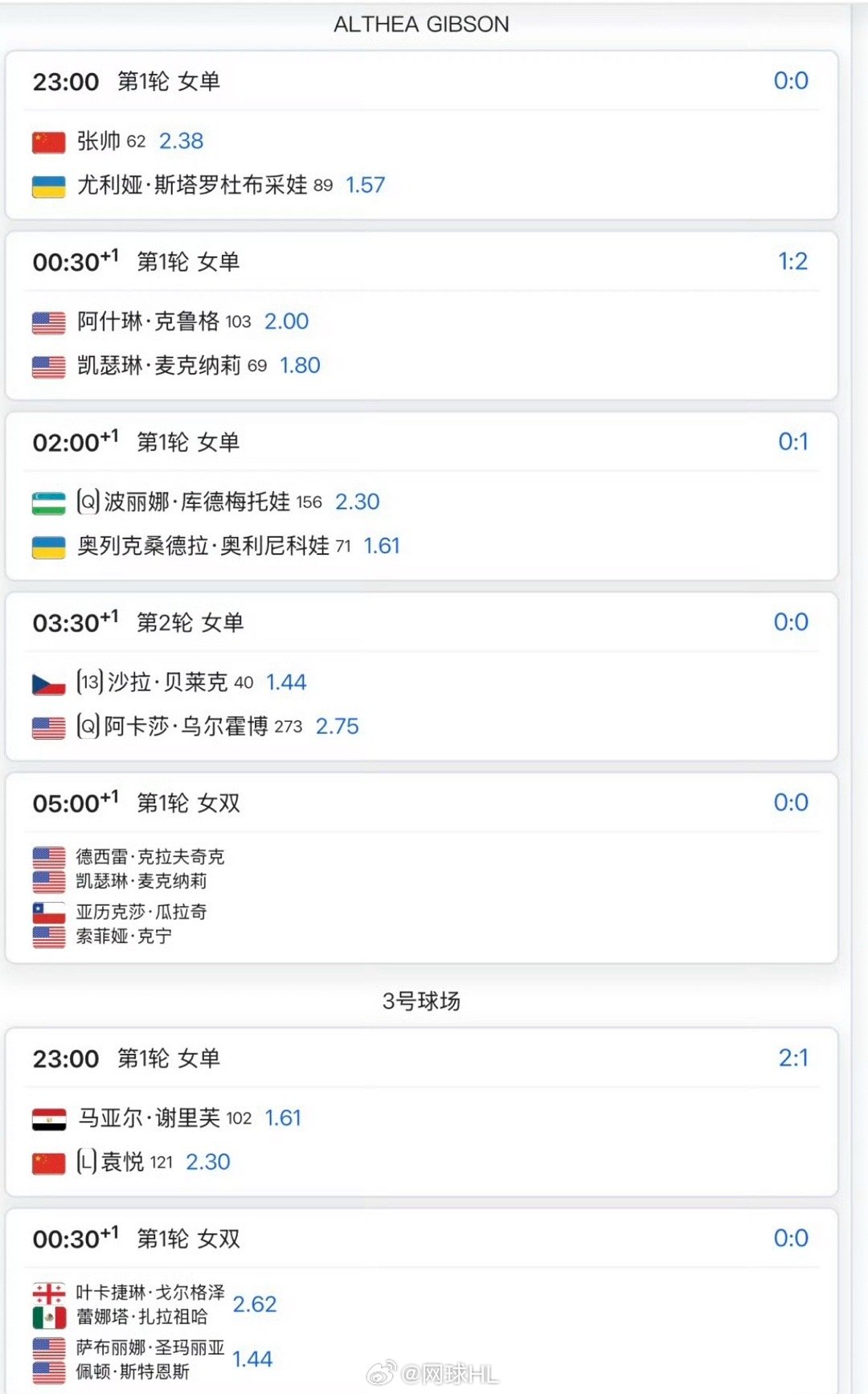The image size is (868, 1394).
Task: Select the Ukraine flag beside 尤利娅·斯塔罗杜布采娃
Action: click(x=48, y=186)
